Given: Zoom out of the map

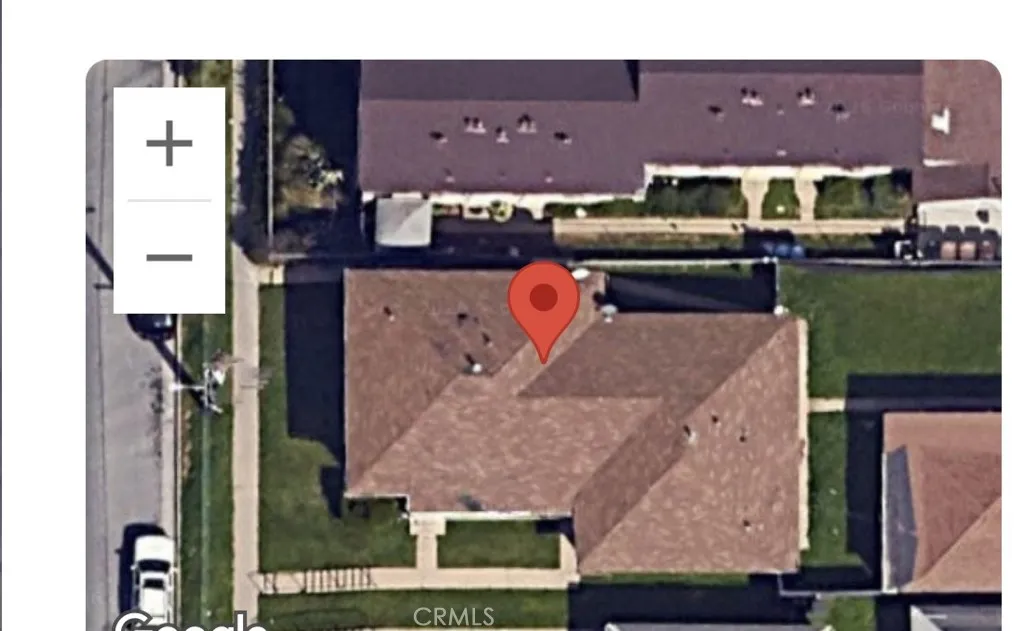Looking at the screenshot, I should (x=169, y=257).
